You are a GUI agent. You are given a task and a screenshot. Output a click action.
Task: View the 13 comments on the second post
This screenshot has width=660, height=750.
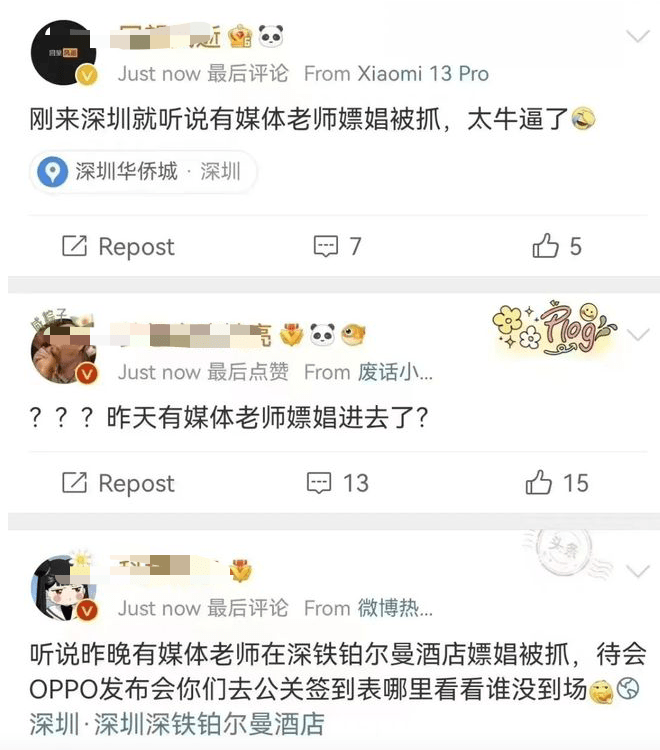click(x=338, y=484)
